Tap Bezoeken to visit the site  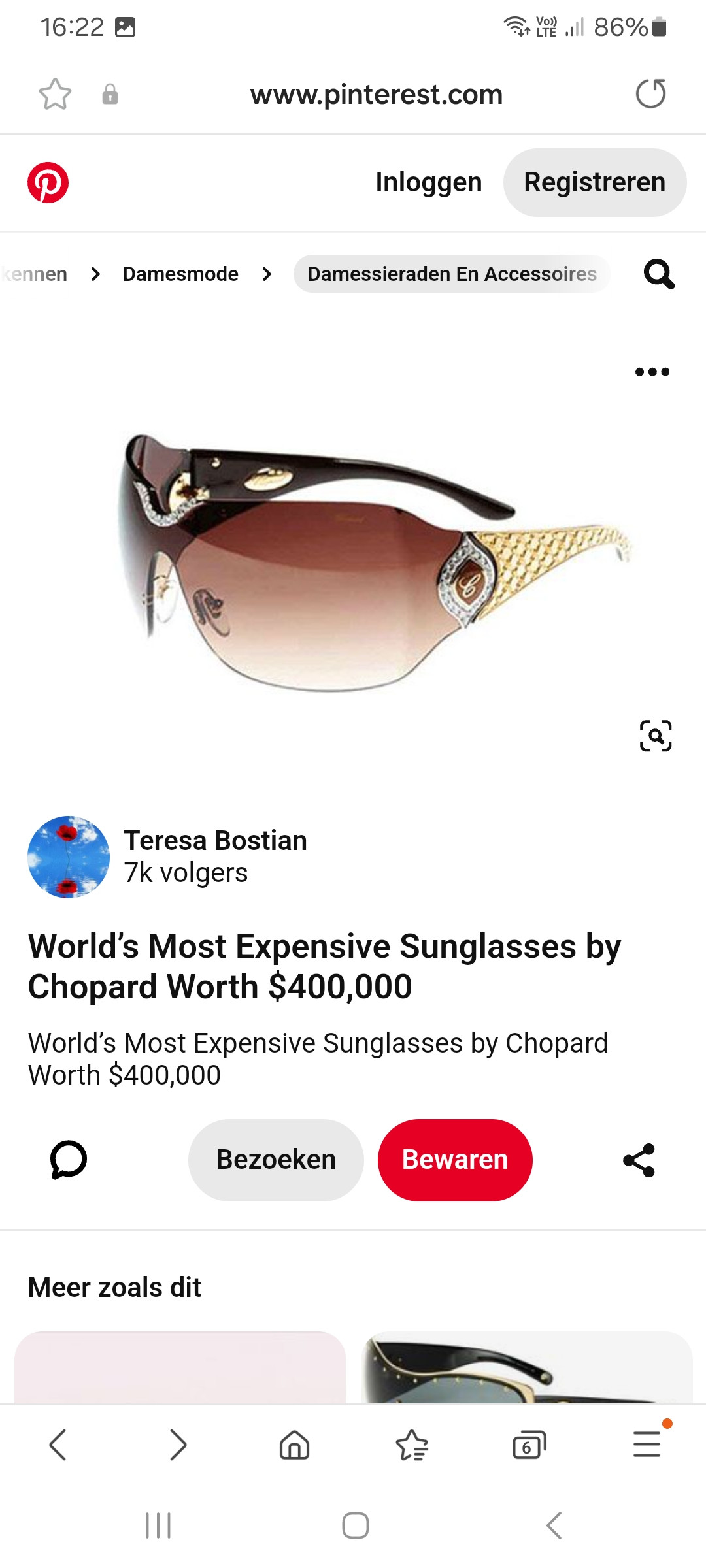[276, 1160]
